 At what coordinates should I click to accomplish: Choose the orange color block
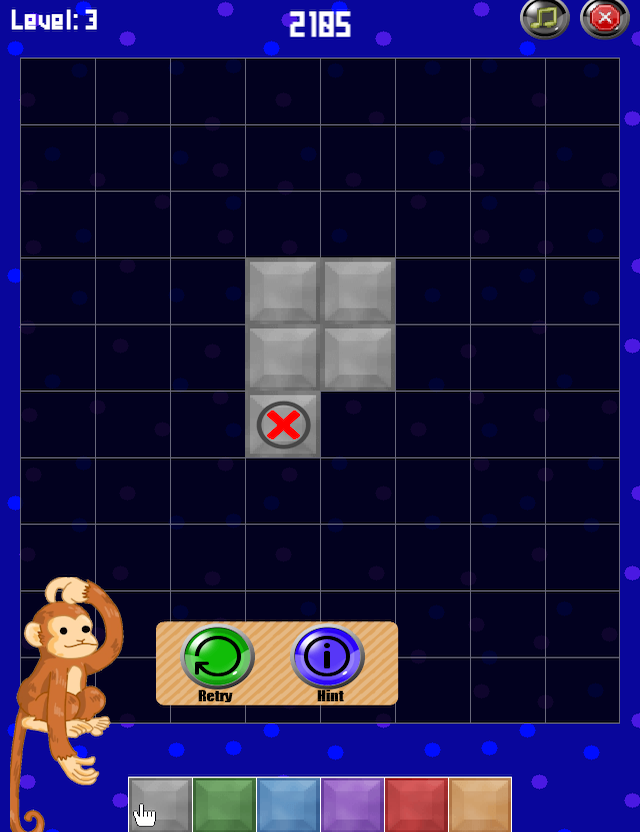click(x=480, y=804)
